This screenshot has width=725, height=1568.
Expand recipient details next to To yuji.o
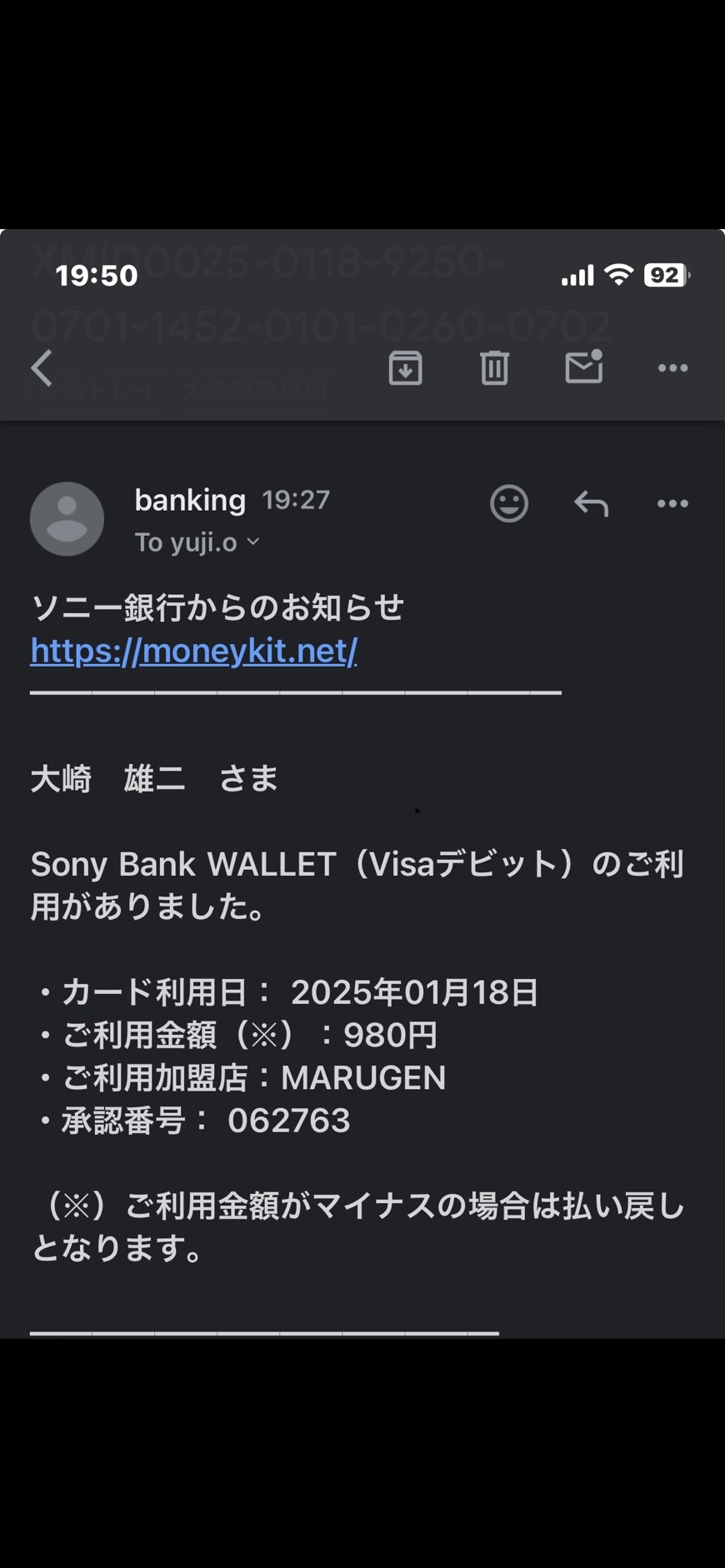253,542
